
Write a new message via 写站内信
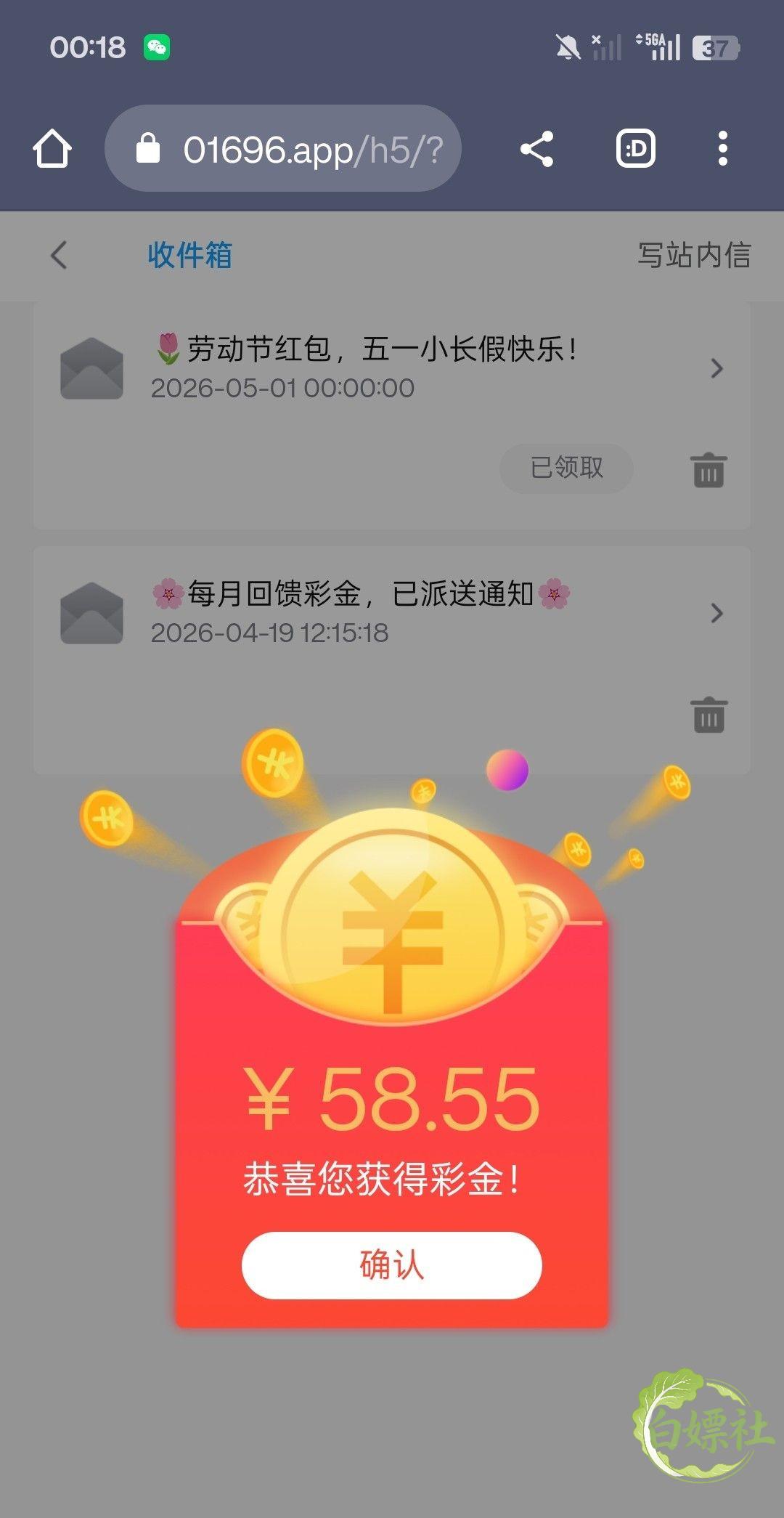click(x=694, y=255)
